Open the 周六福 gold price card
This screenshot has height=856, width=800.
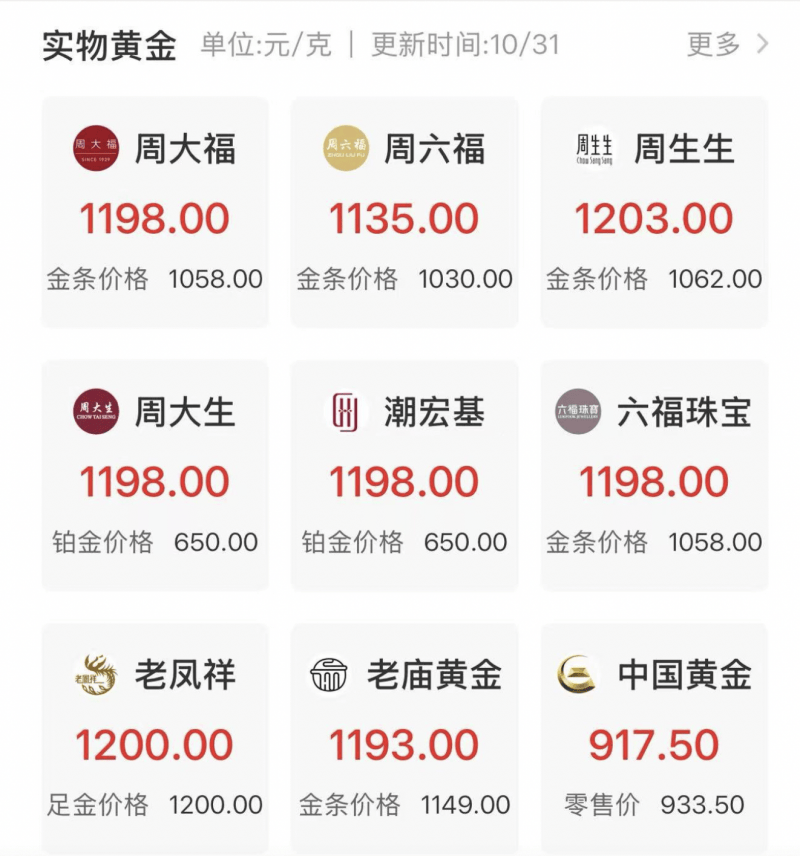[x=404, y=212]
